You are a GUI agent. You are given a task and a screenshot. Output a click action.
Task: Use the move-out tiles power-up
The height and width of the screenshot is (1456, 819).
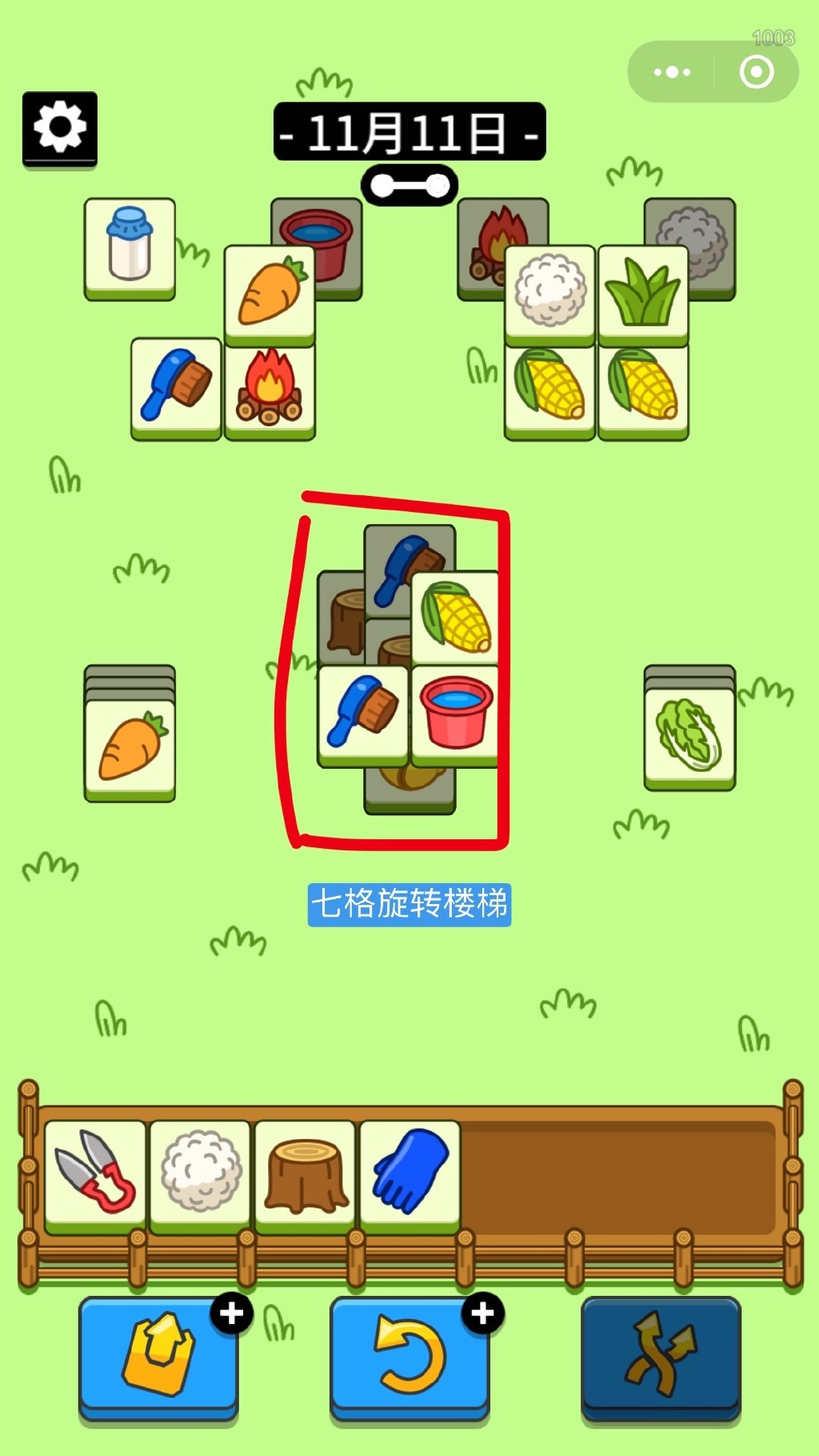click(x=158, y=1354)
